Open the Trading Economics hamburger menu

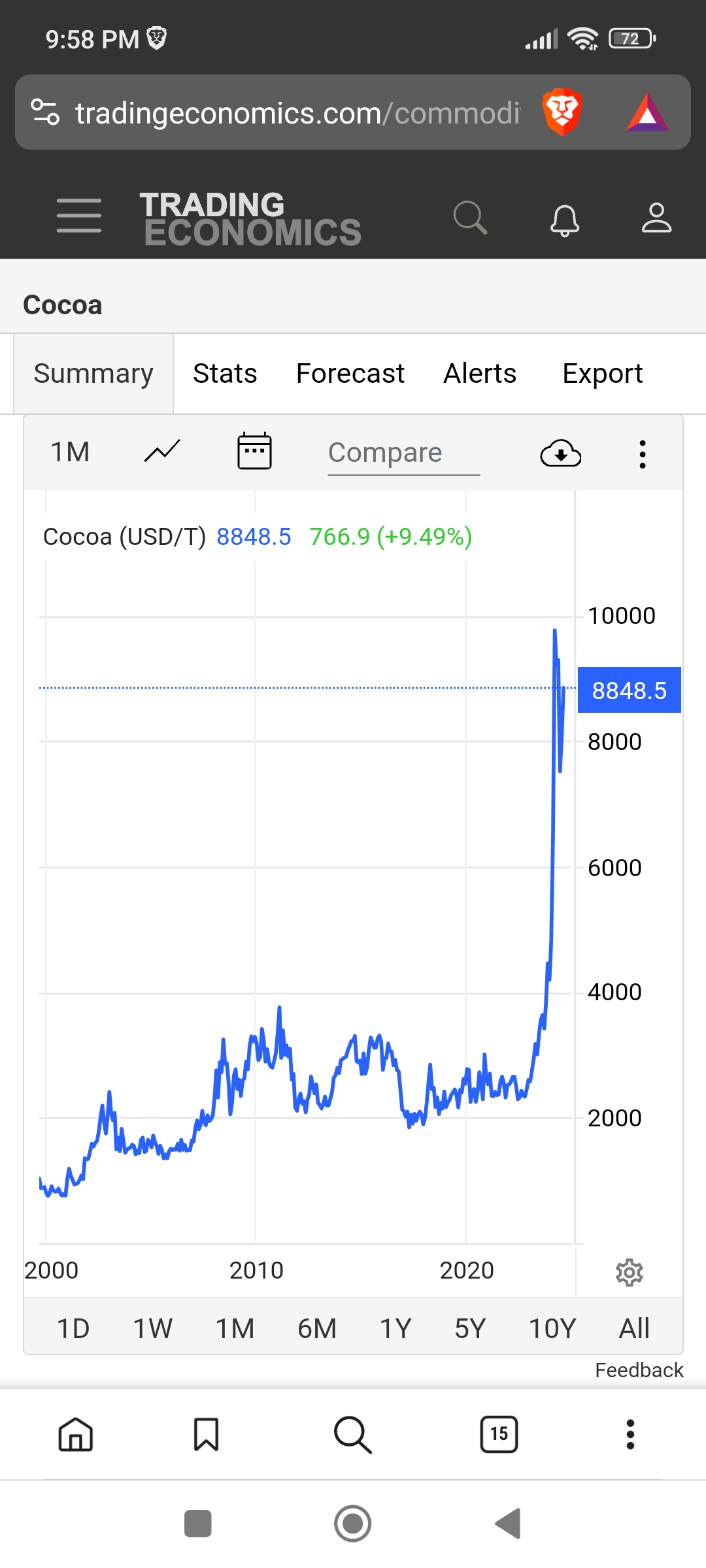click(78, 216)
